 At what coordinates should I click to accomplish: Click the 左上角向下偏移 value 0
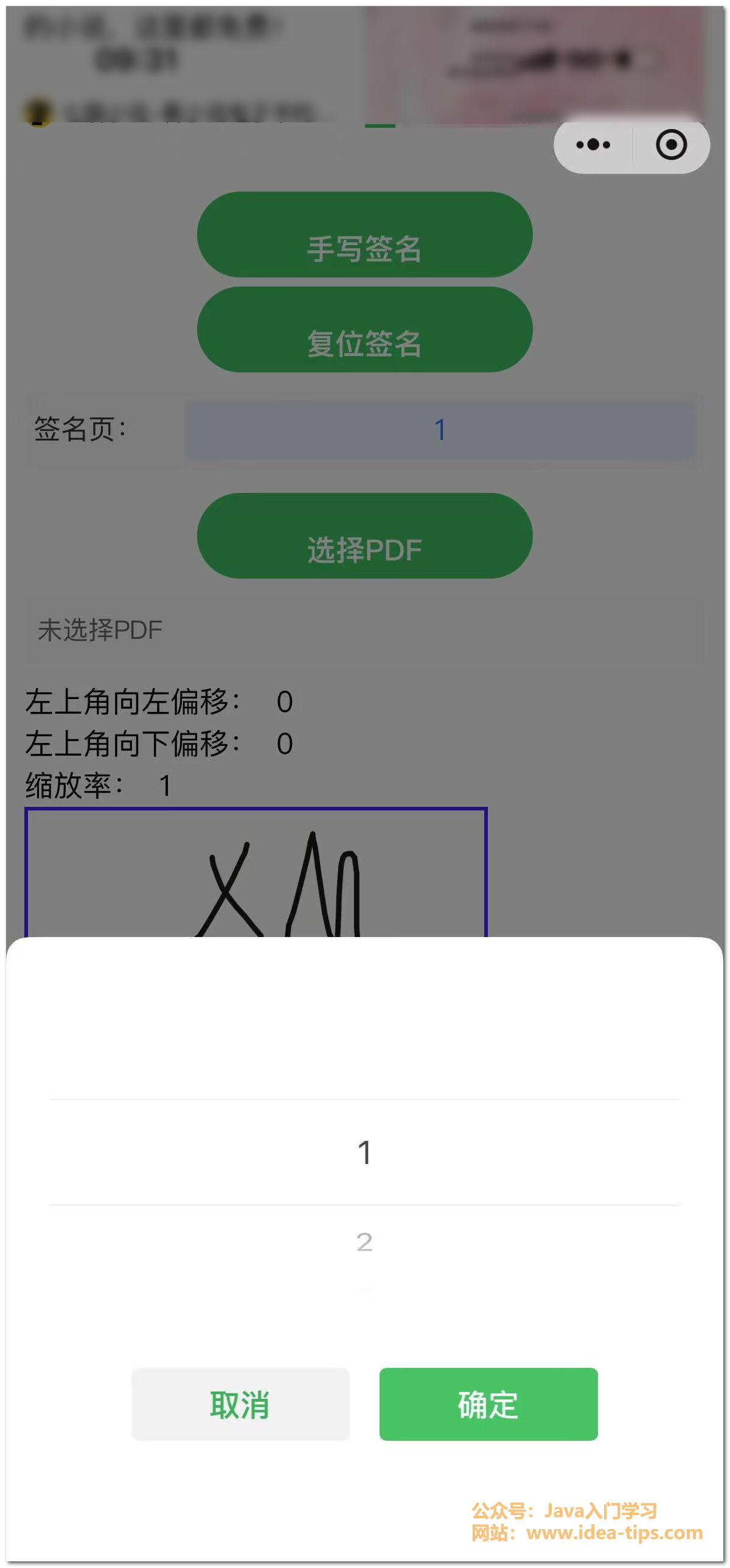286,744
